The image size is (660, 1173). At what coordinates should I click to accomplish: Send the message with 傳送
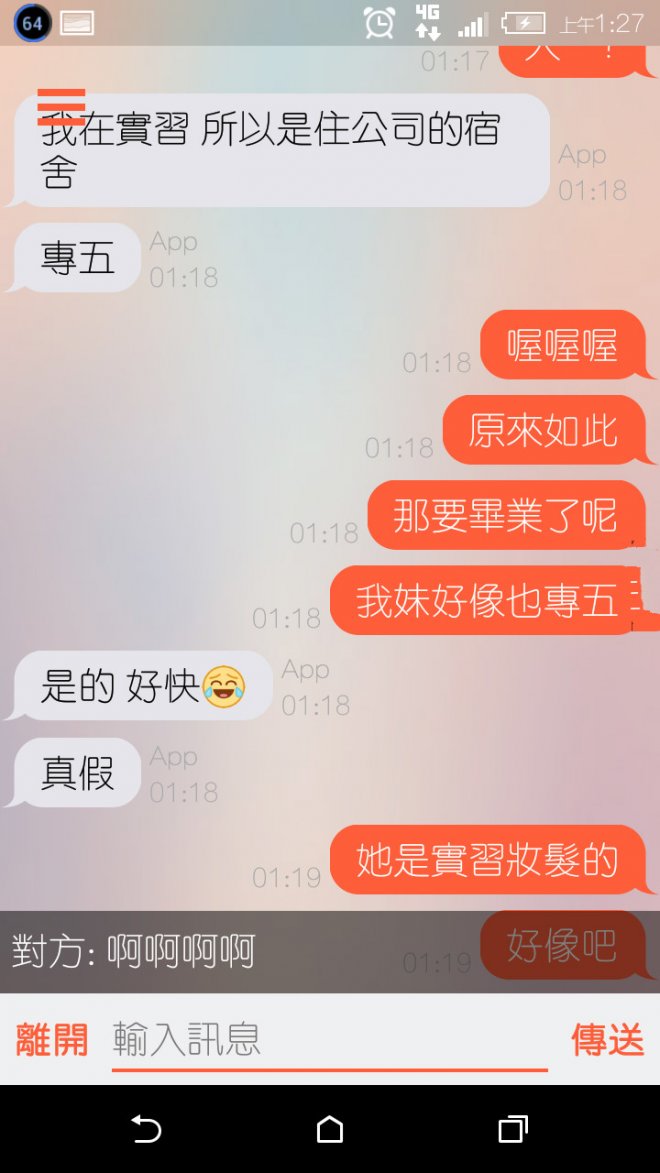(x=607, y=1040)
